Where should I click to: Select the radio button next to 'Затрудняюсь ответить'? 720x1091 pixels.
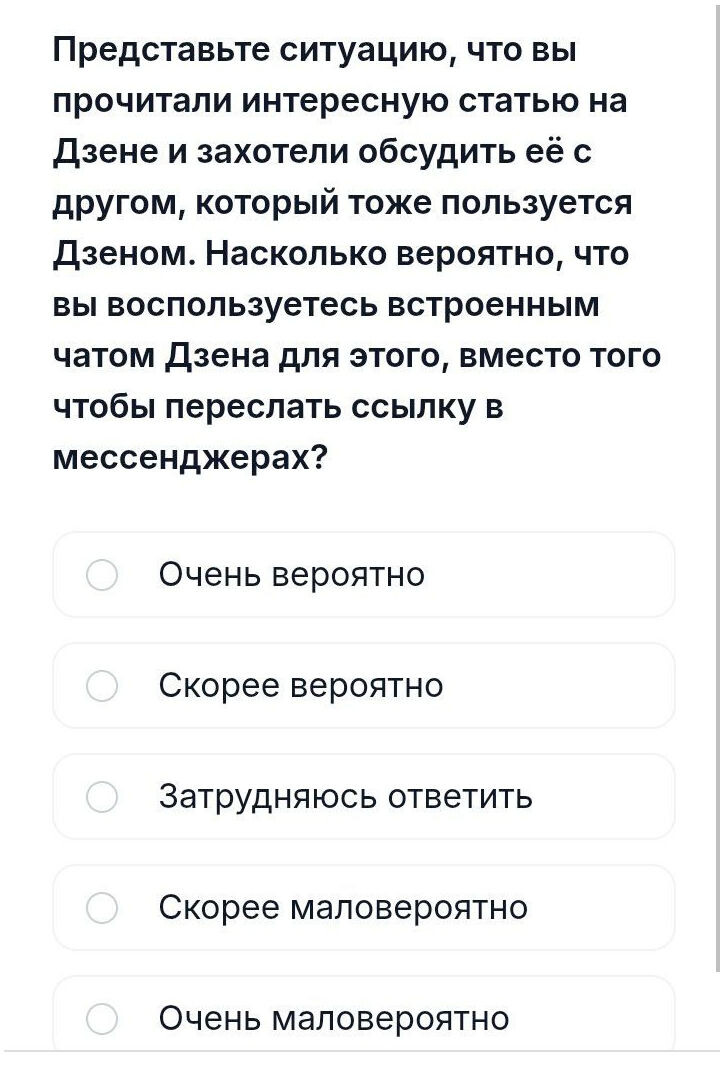[x=101, y=797]
